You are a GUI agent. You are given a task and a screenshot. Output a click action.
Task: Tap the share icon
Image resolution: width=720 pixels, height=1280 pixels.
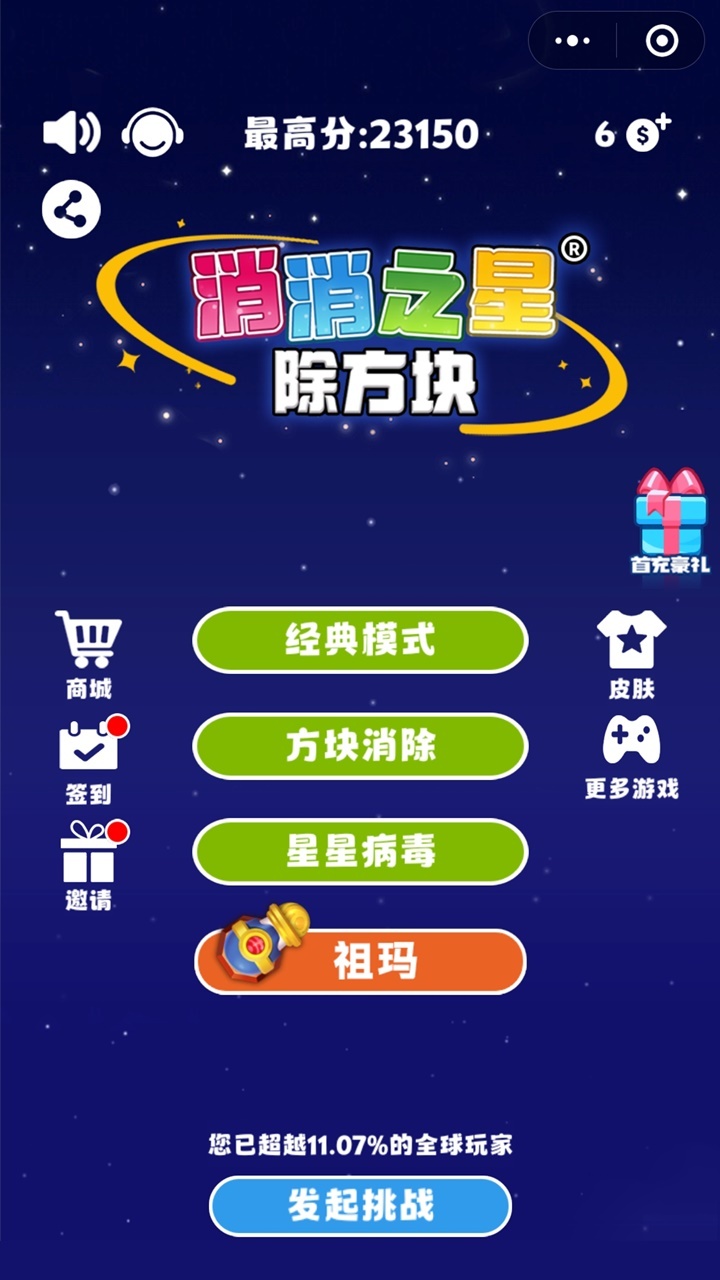pyautogui.click(x=71, y=210)
